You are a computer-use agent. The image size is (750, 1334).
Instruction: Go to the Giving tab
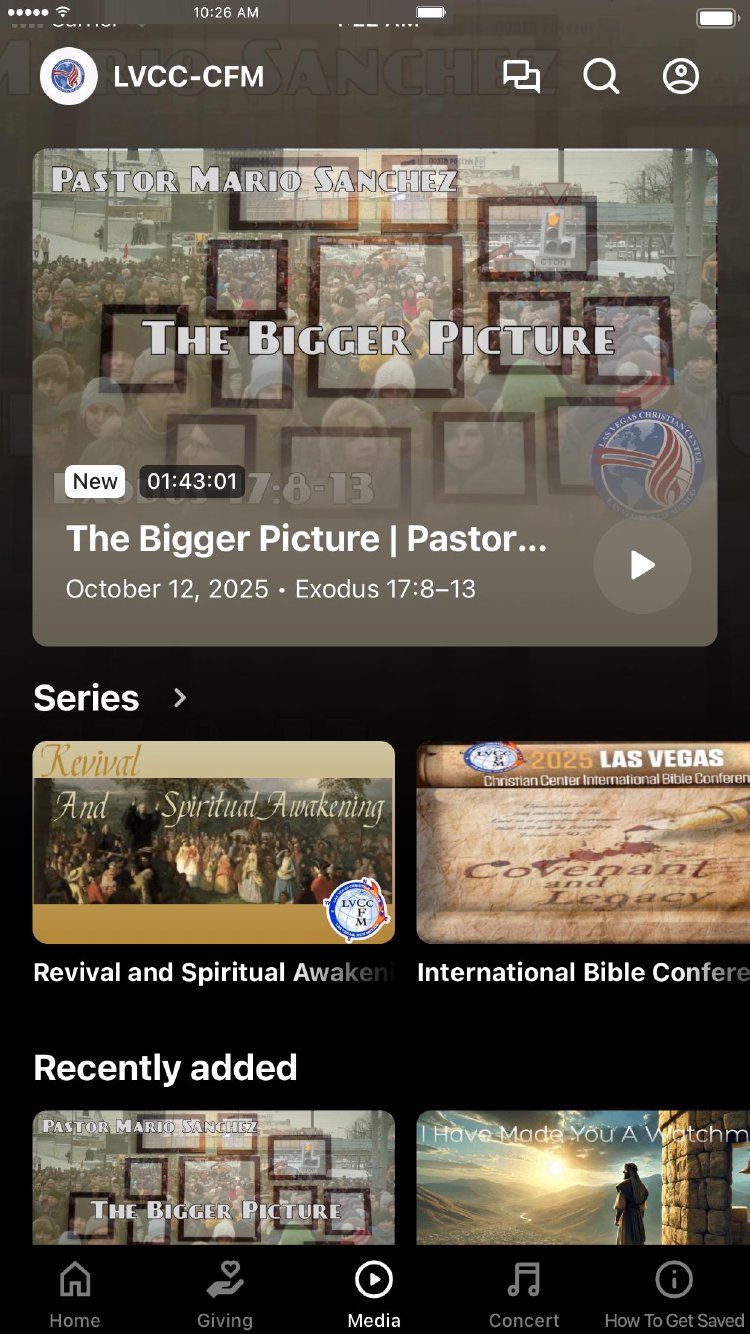point(225,1294)
